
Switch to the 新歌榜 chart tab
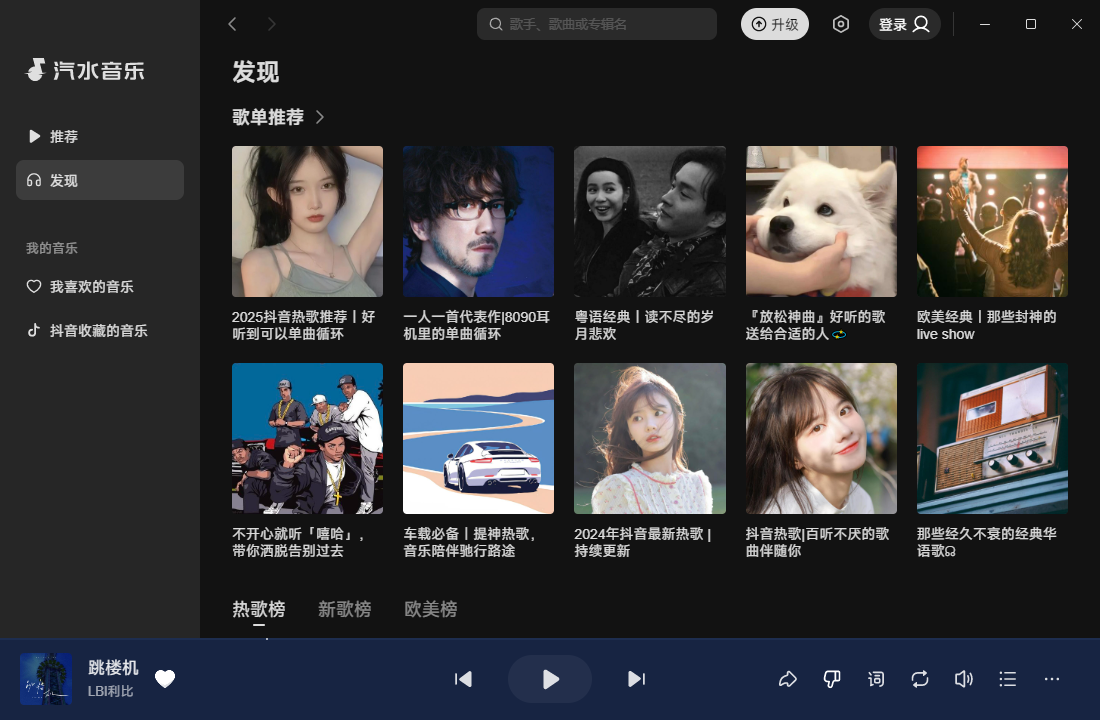tap(344, 609)
